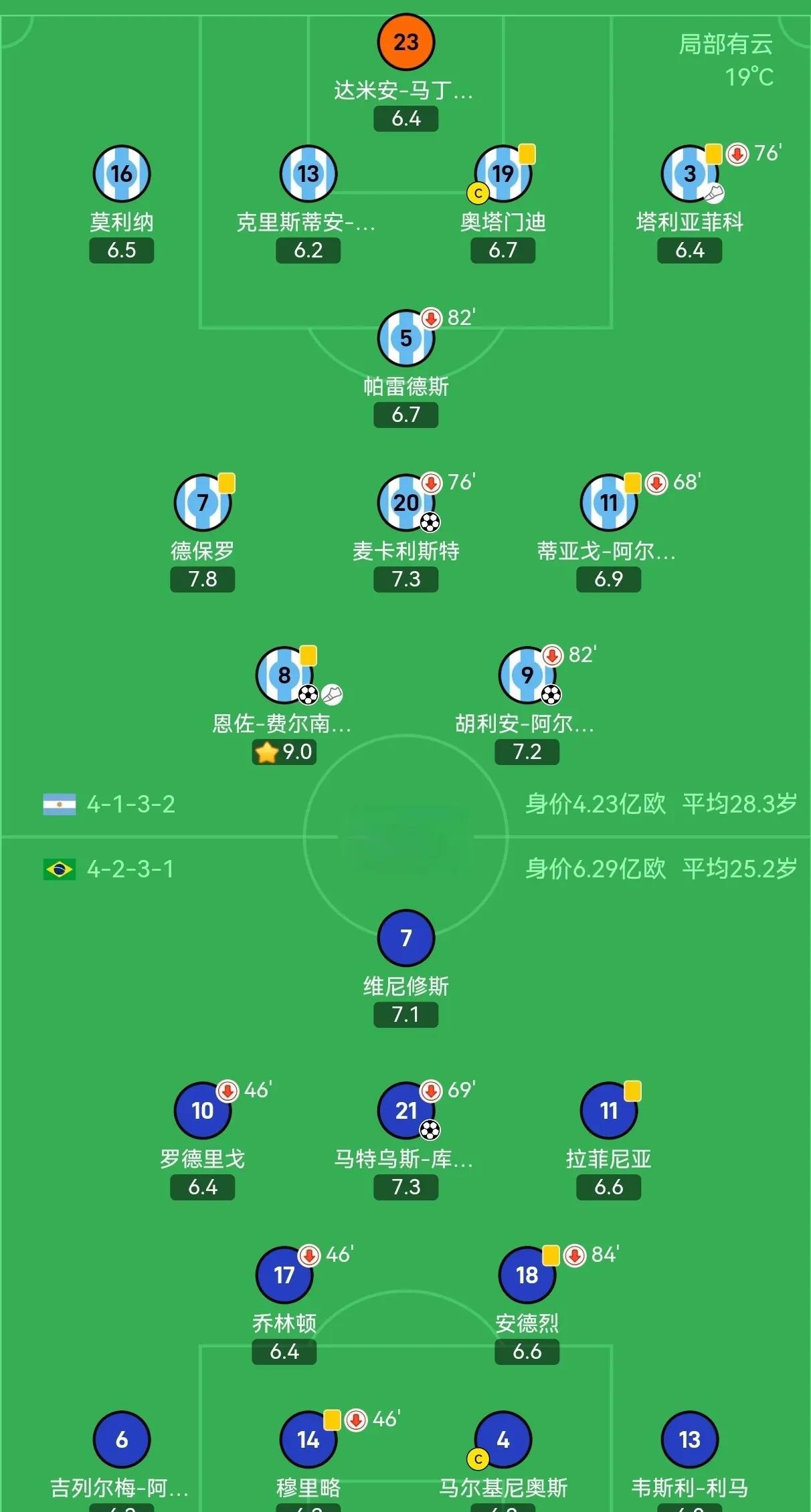Open player 13 韦斯利-利马's profile

tap(689, 1440)
